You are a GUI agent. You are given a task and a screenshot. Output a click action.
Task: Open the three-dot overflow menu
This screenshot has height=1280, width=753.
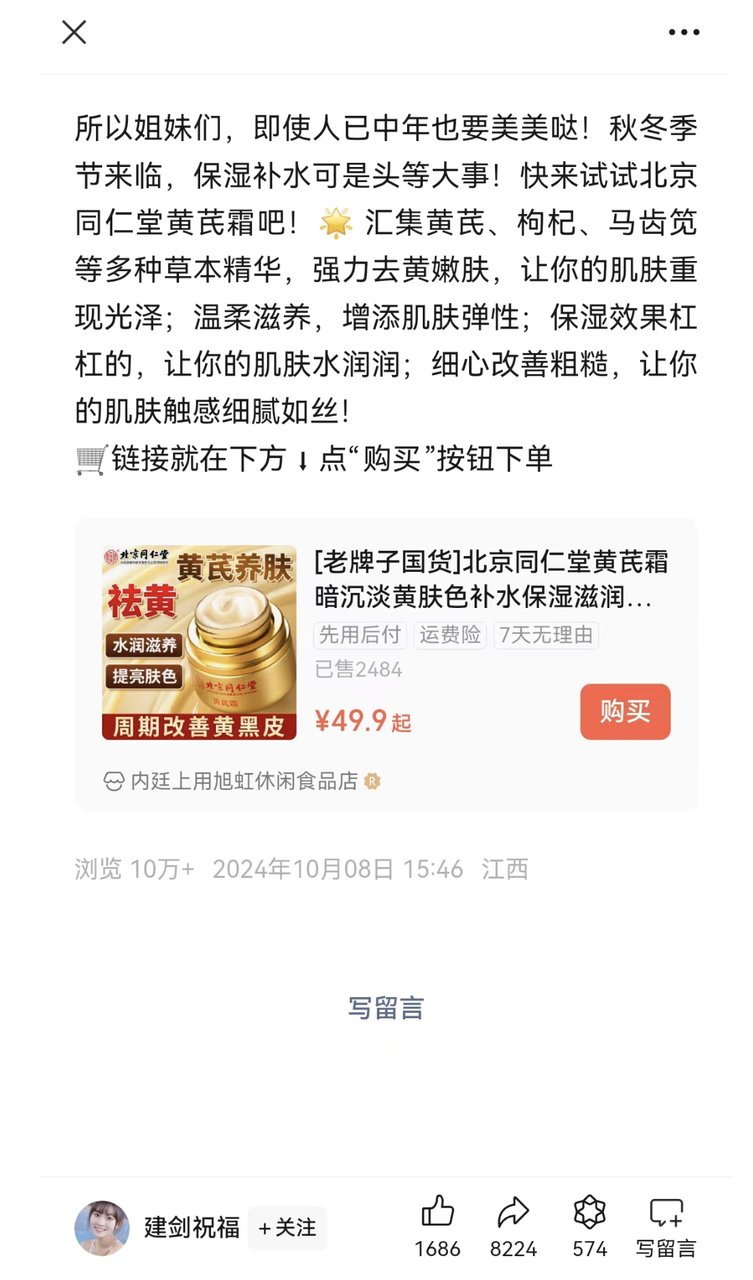pyautogui.click(x=684, y=32)
